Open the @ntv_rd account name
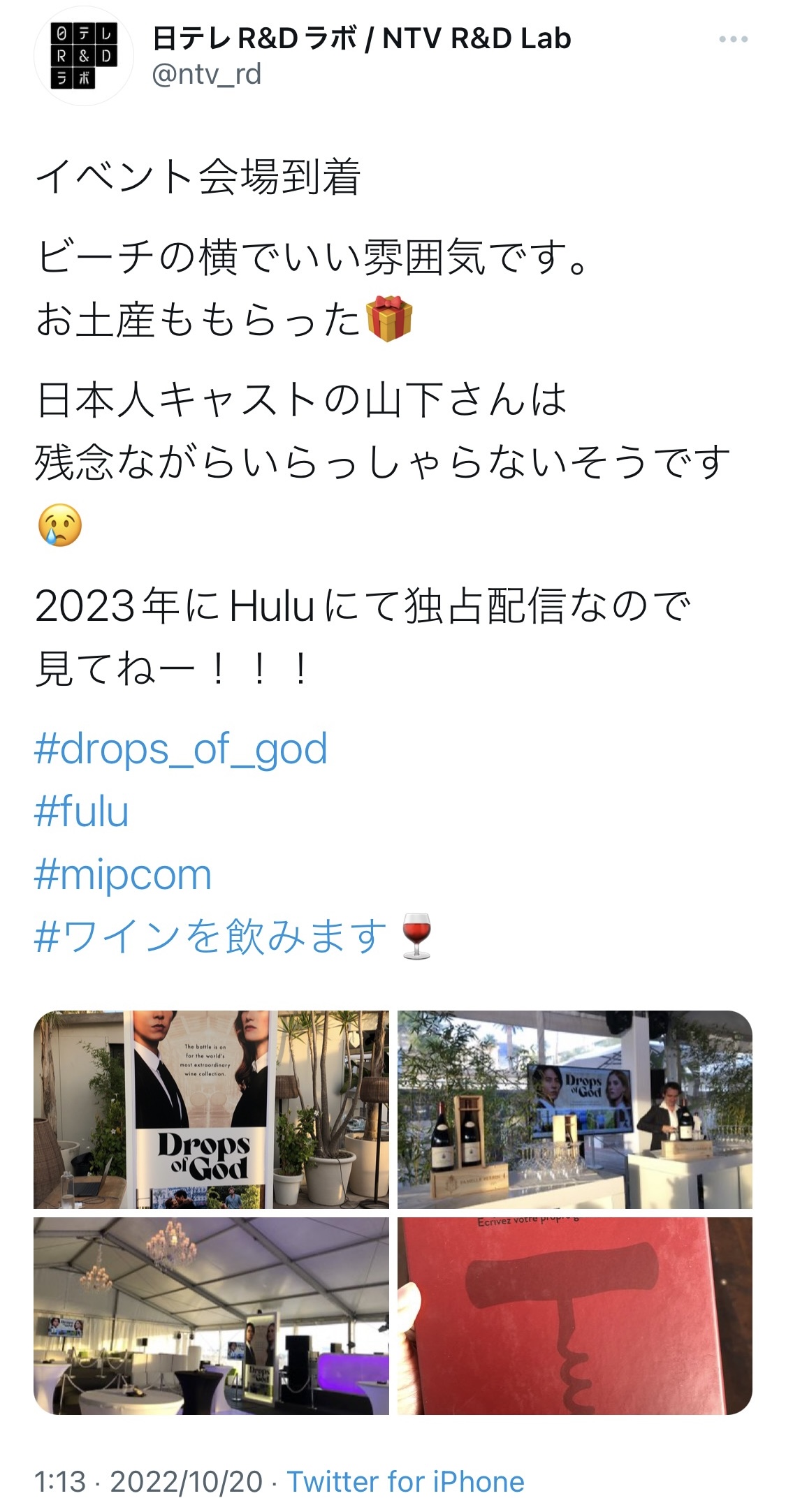The image size is (786, 1512). pyautogui.click(x=207, y=74)
